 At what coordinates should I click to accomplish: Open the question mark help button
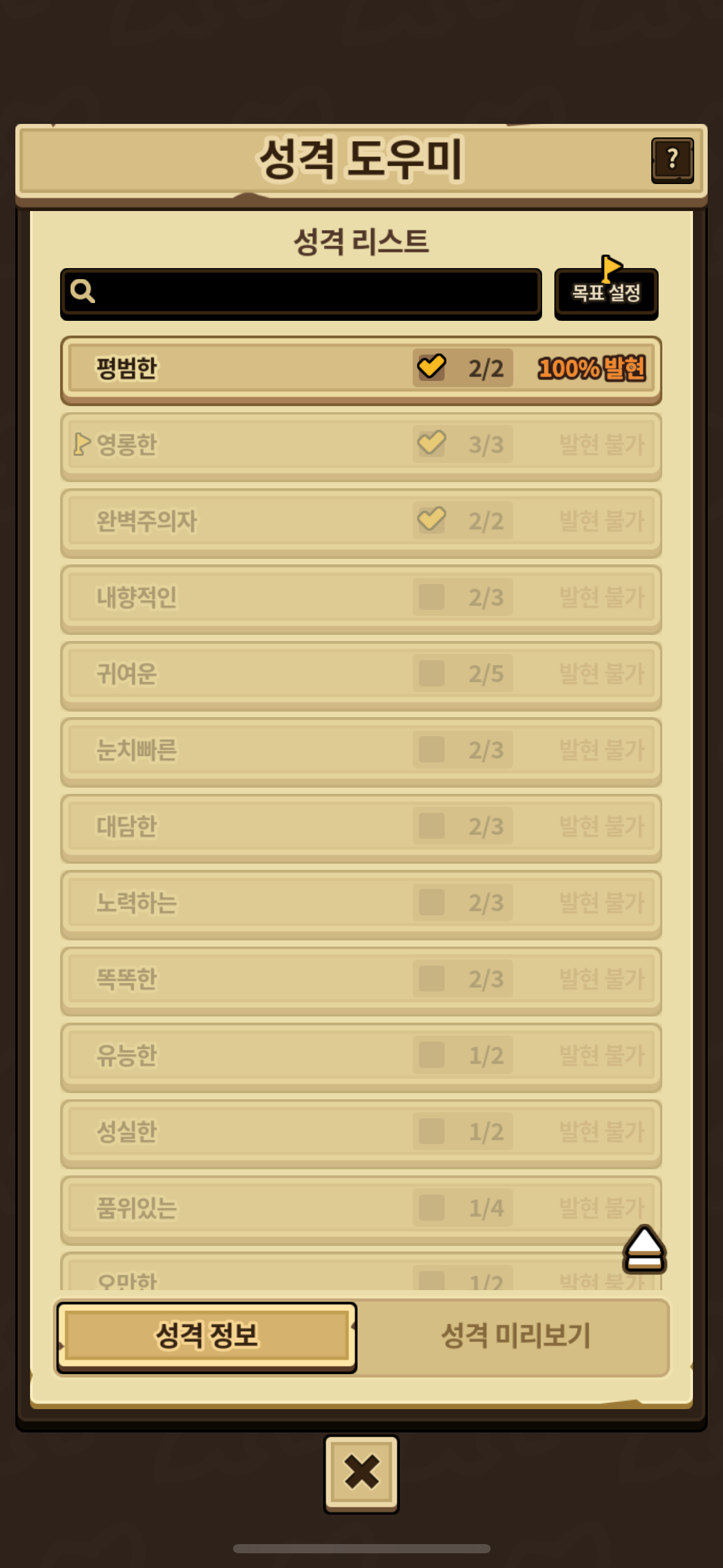pyautogui.click(x=672, y=160)
